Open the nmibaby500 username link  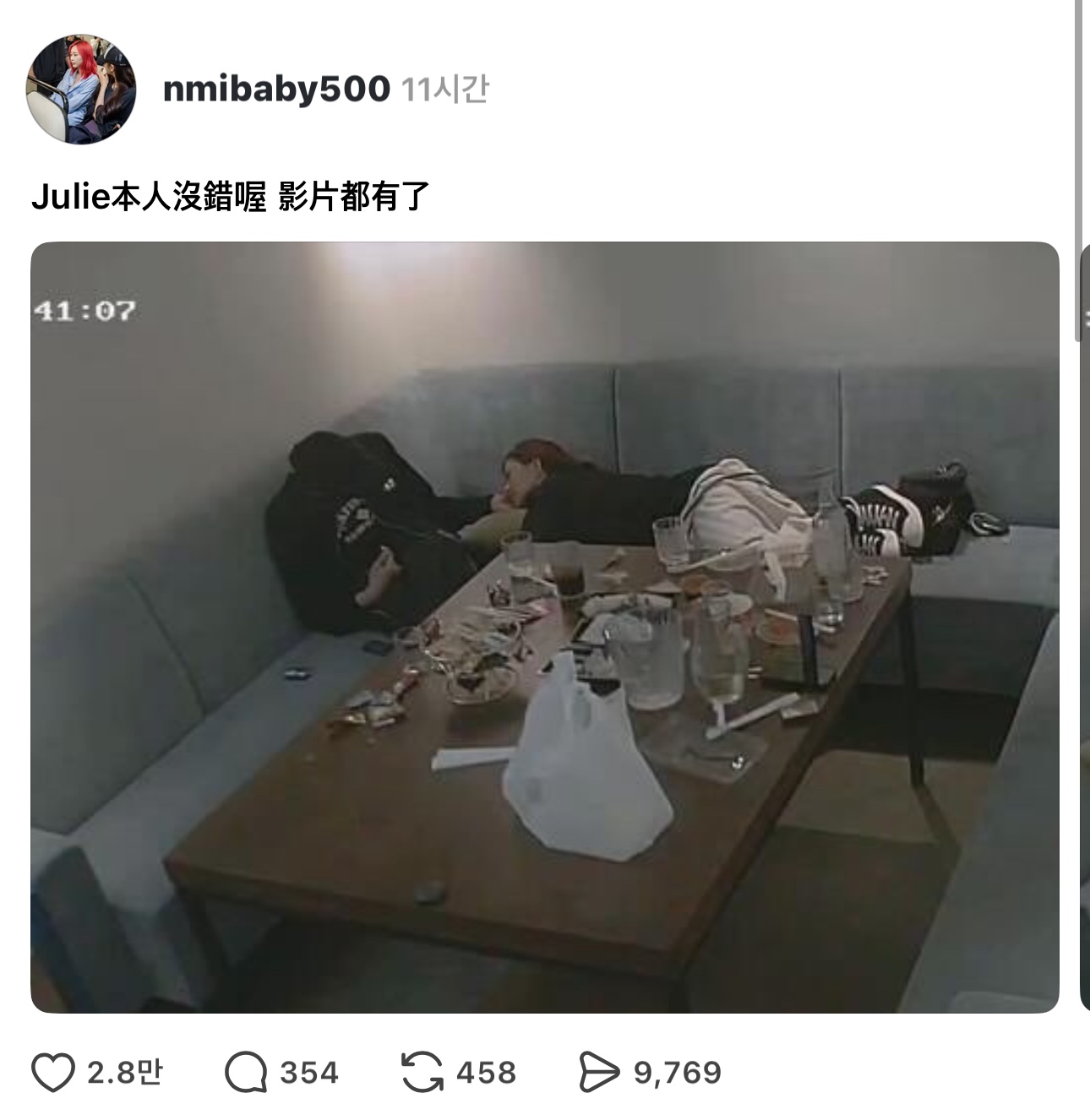tap(275, 89)
